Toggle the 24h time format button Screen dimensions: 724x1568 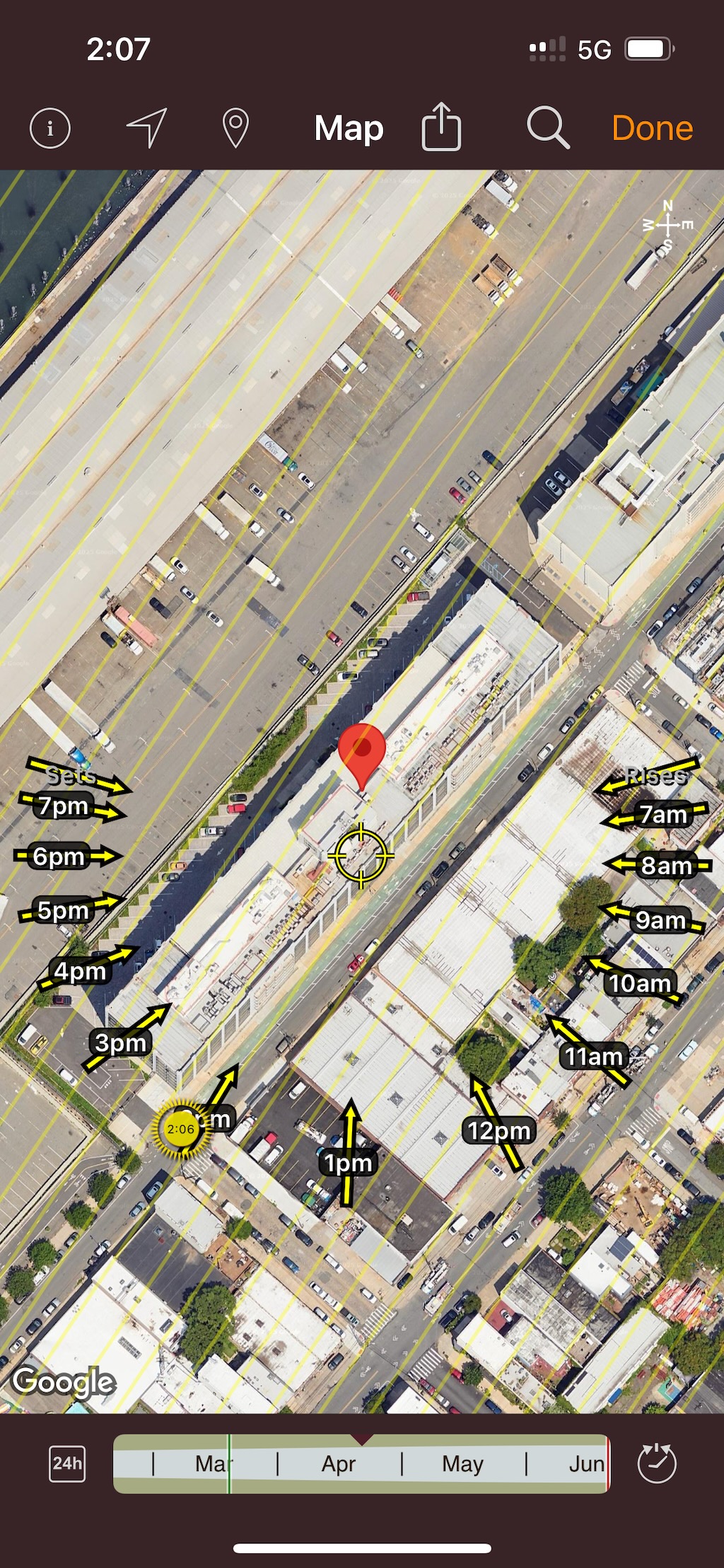point(67,1463)
